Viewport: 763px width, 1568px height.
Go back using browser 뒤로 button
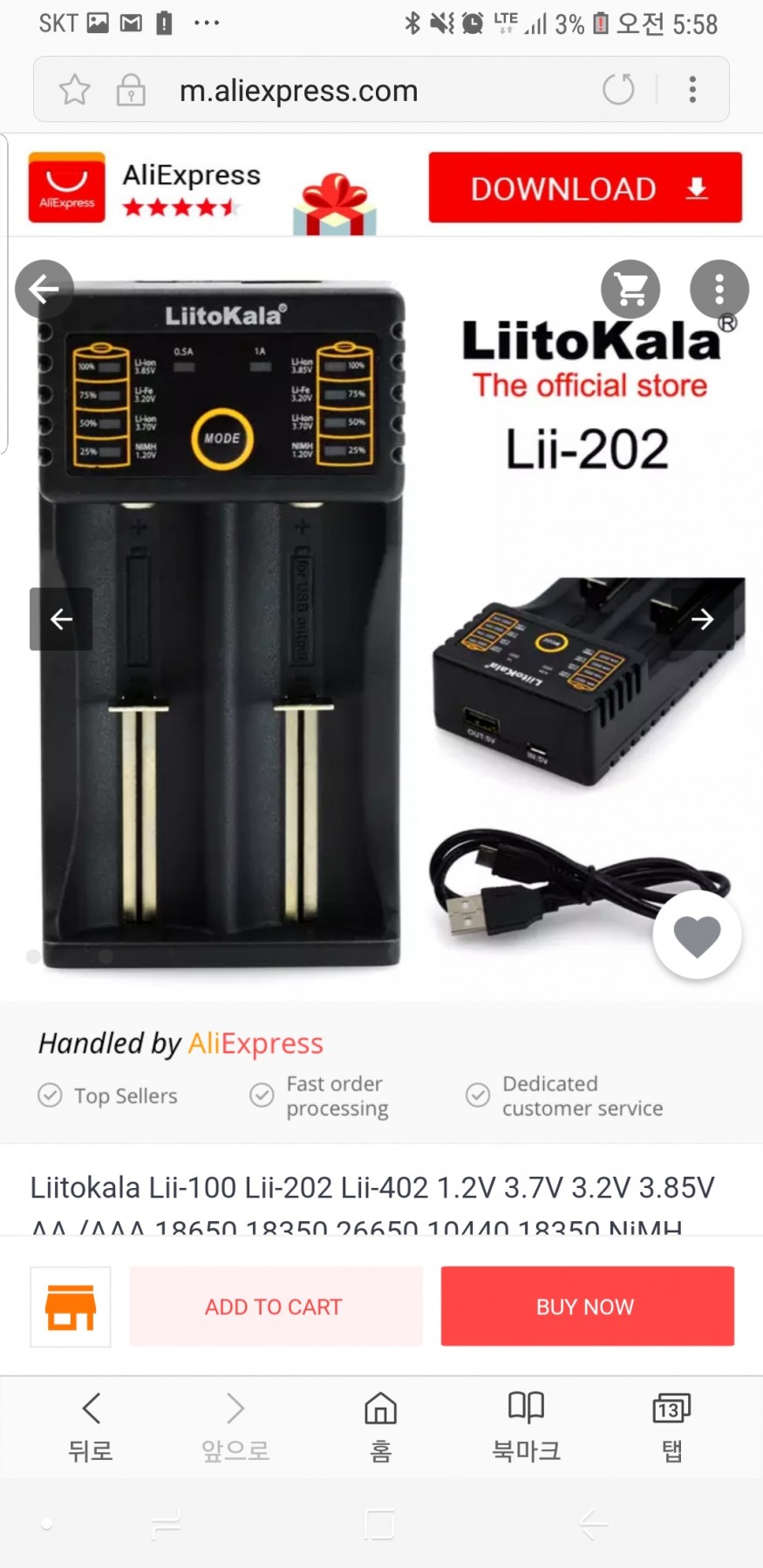91,1426
